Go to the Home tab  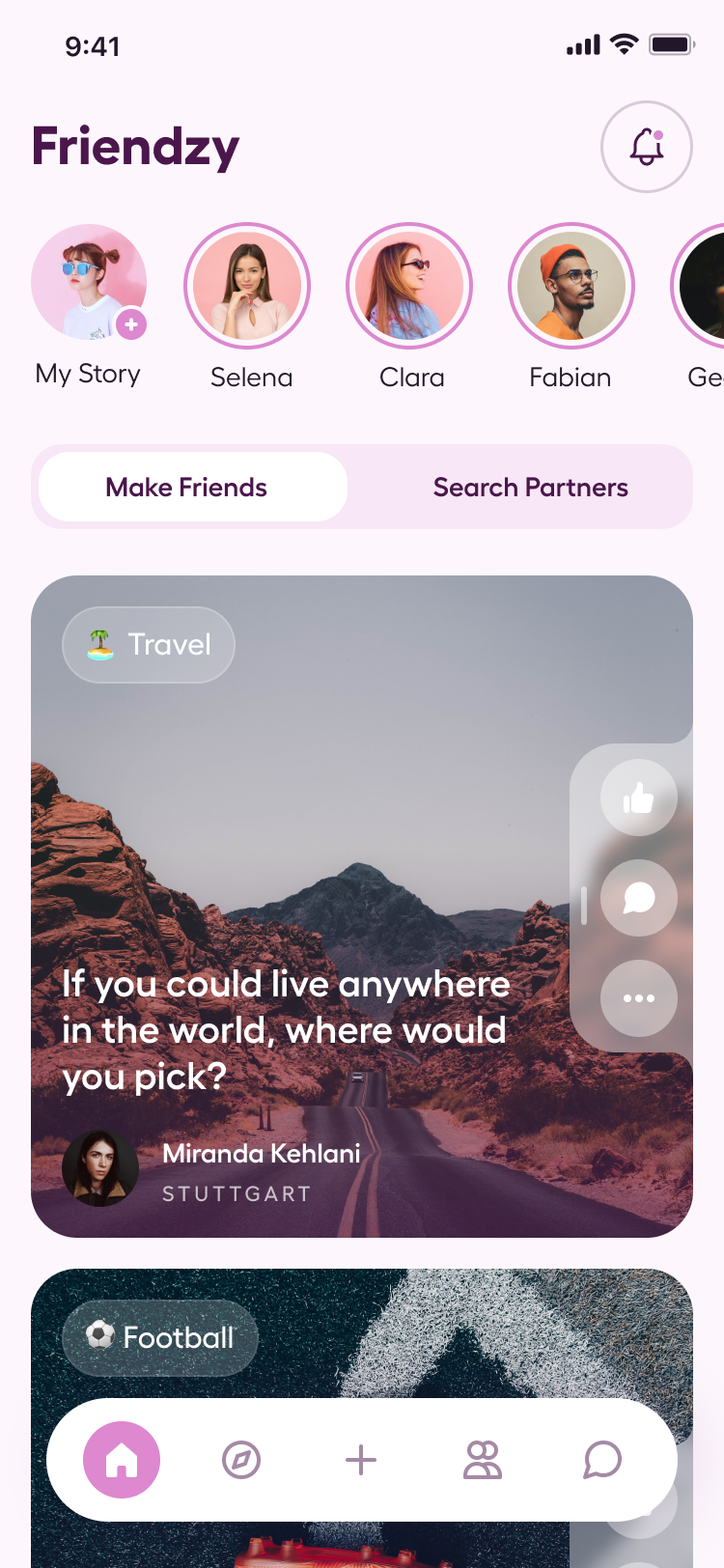[122, 1460]
